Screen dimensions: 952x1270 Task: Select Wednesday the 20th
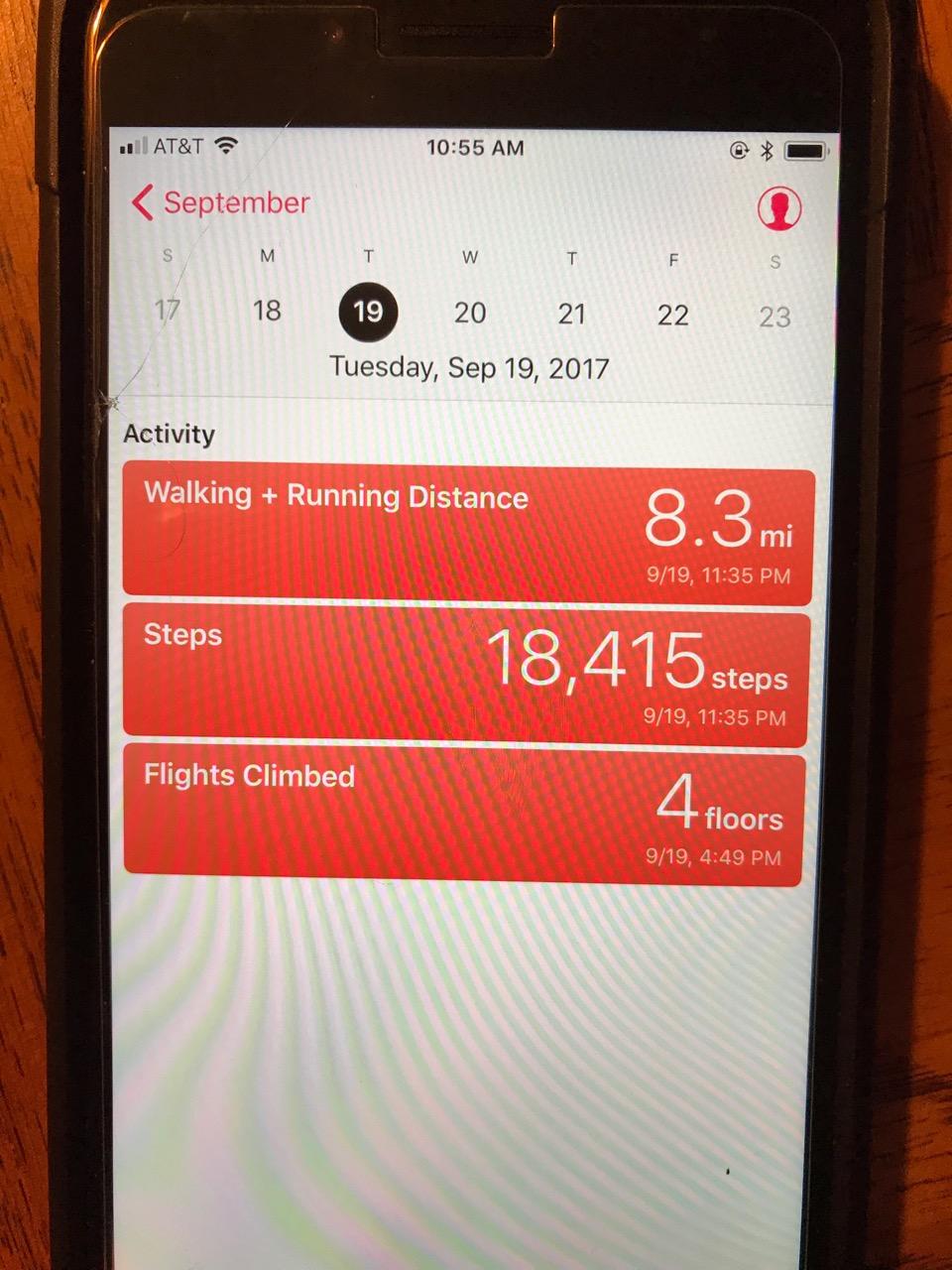[x=470, y=313]
